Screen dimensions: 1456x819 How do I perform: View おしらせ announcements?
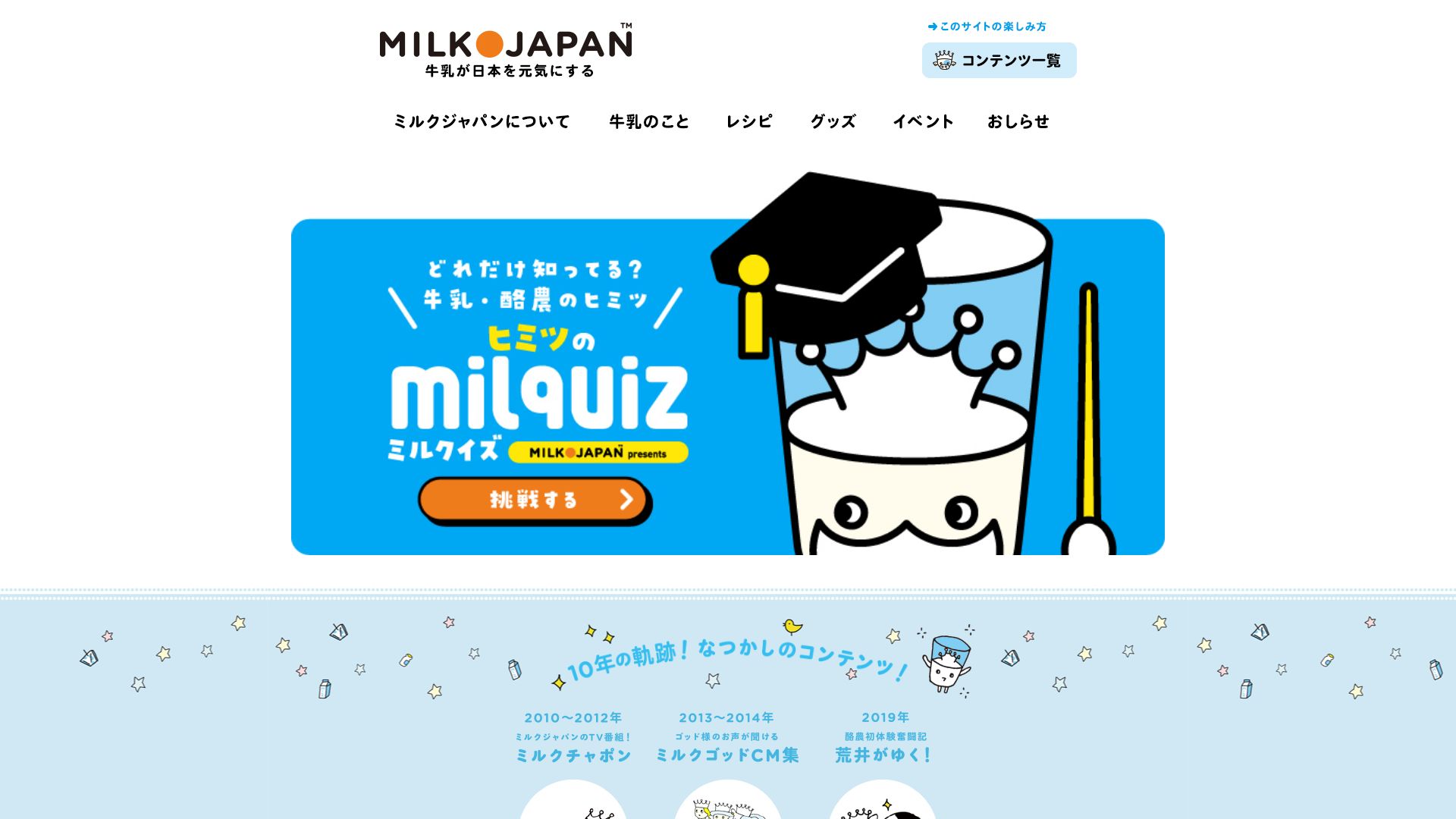[x=1018, y=121]
